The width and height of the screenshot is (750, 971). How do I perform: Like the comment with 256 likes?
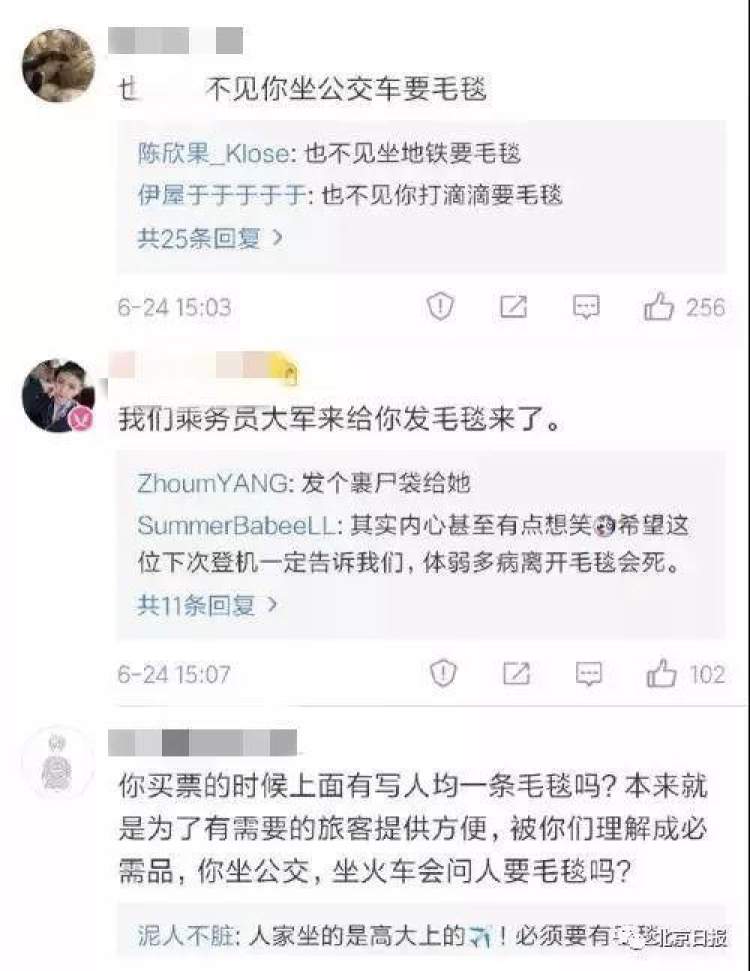659,307
